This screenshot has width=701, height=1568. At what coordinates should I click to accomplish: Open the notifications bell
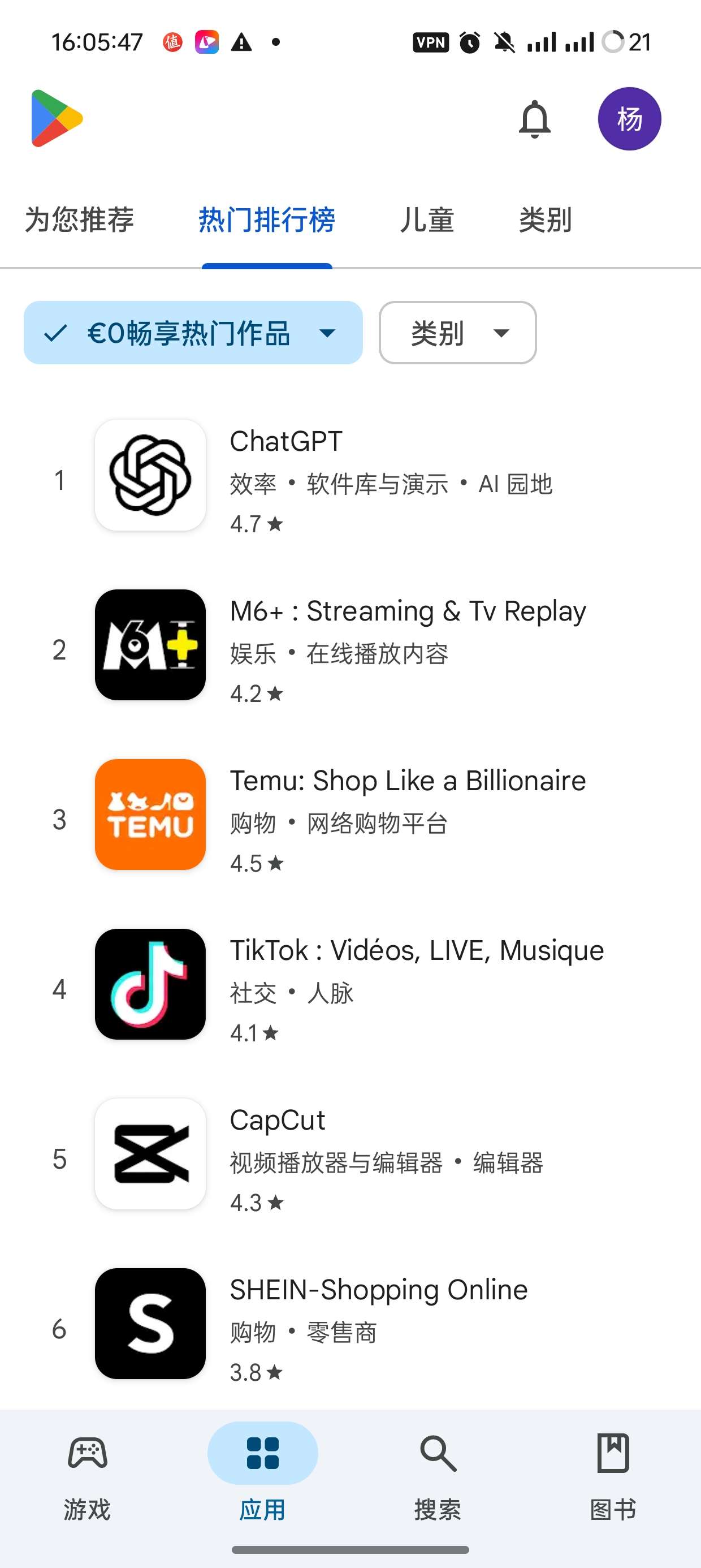coord(534,119)
